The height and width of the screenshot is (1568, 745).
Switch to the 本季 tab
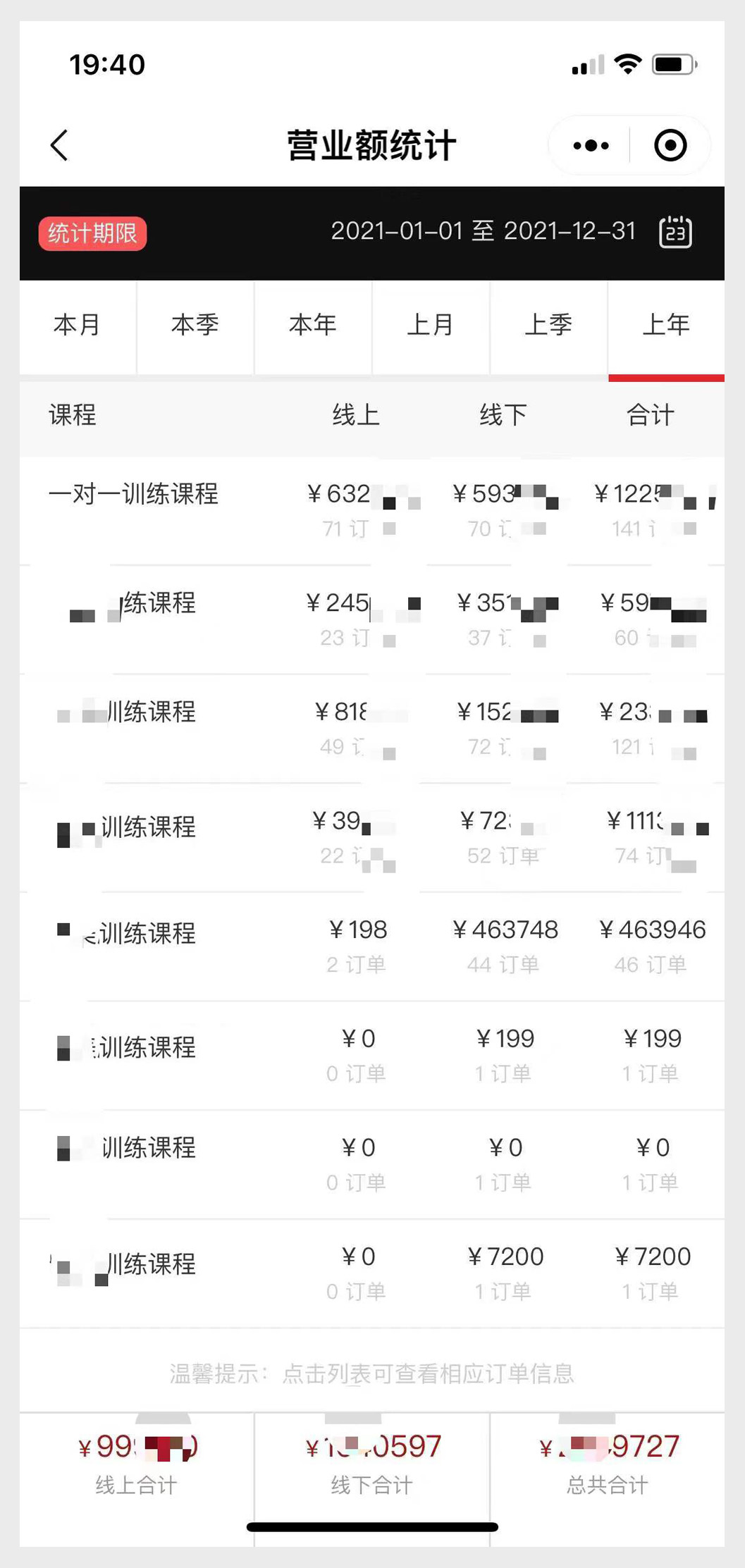pyautogui.click(x=195, y=326)
